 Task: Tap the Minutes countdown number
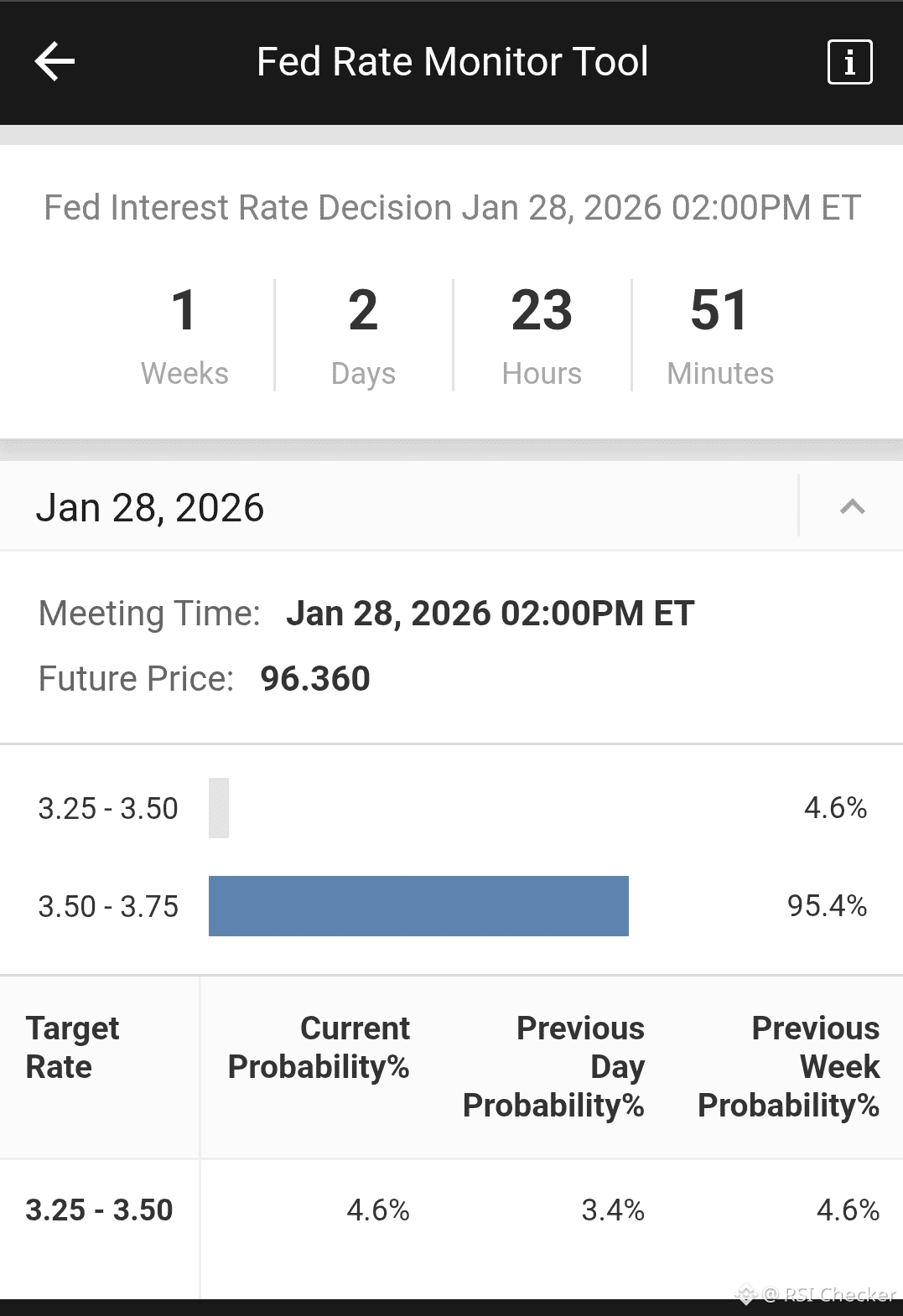click(x=719, y=311)
